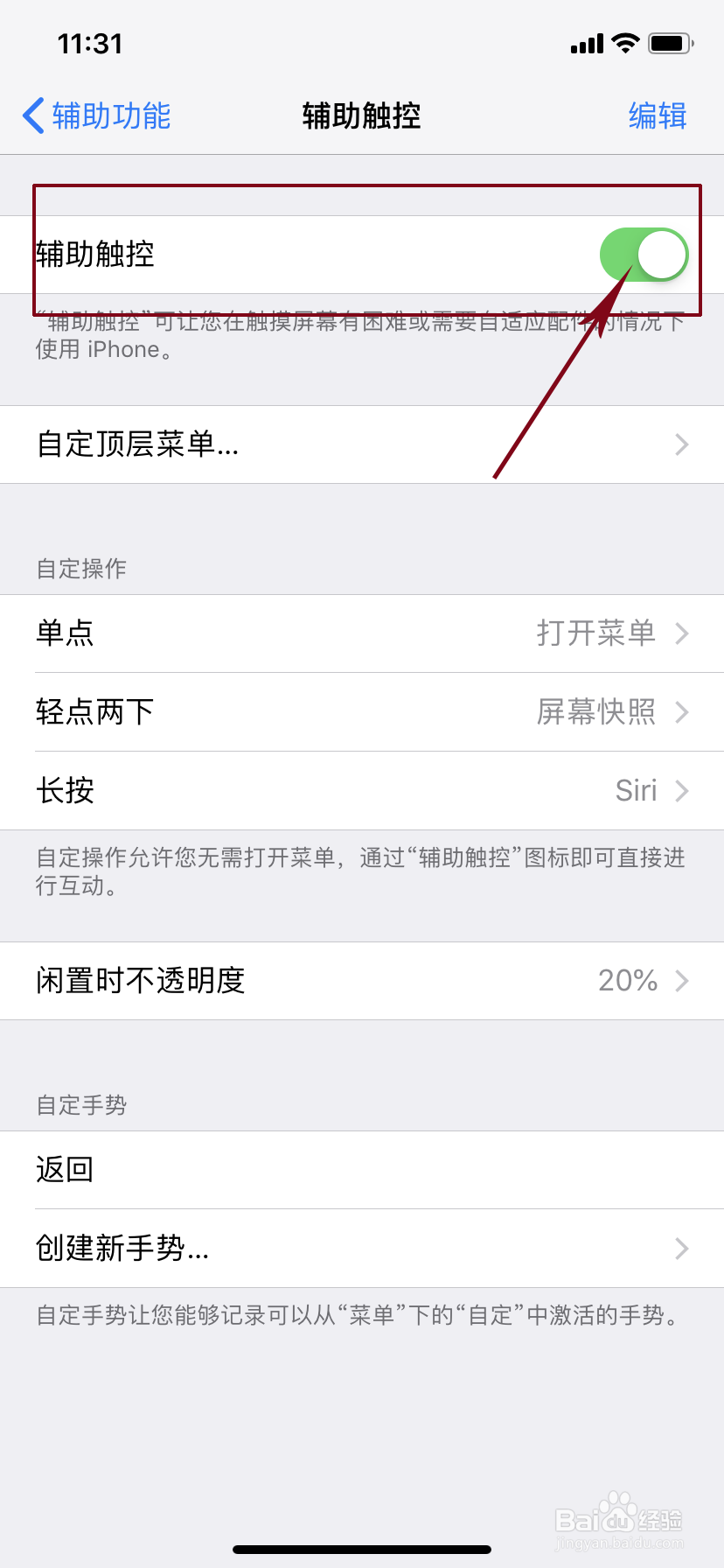The width and height of the screenshot is (724, 1568).
Task: Open 轻点两下 action settings
Action: tap(362, 711)
